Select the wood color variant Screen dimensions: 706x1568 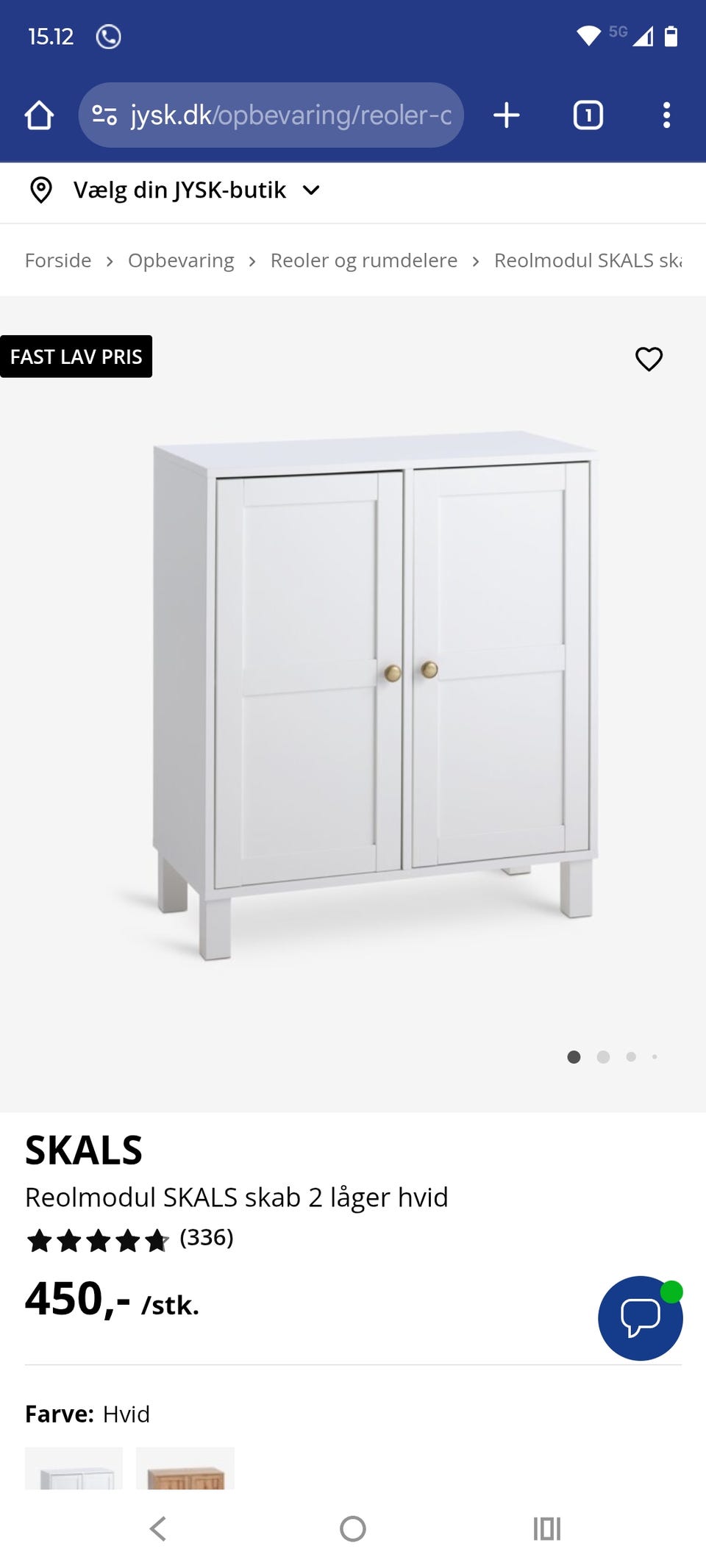(x=185, y=1469)
